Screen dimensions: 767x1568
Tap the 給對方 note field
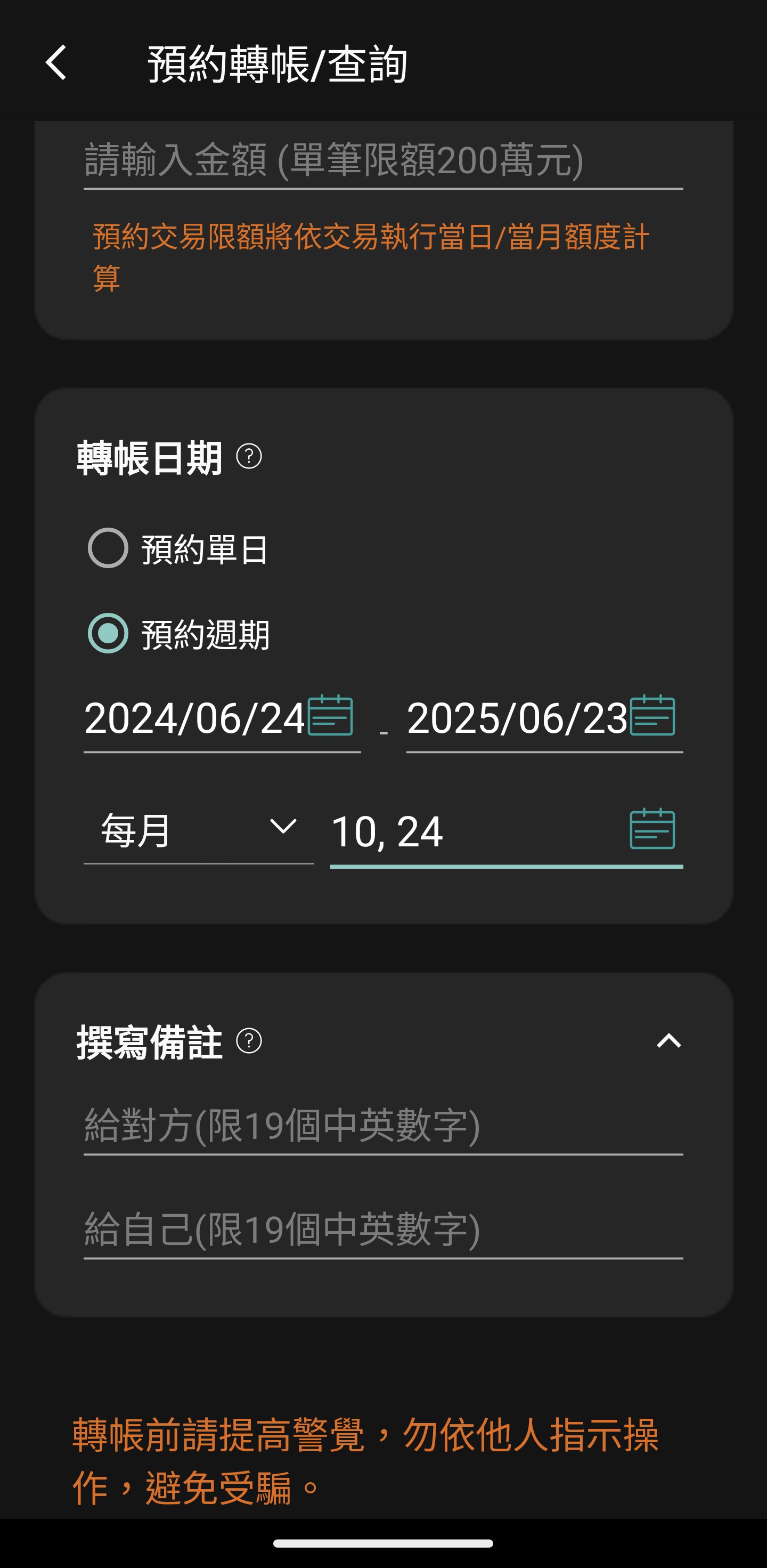point(383,1126)
